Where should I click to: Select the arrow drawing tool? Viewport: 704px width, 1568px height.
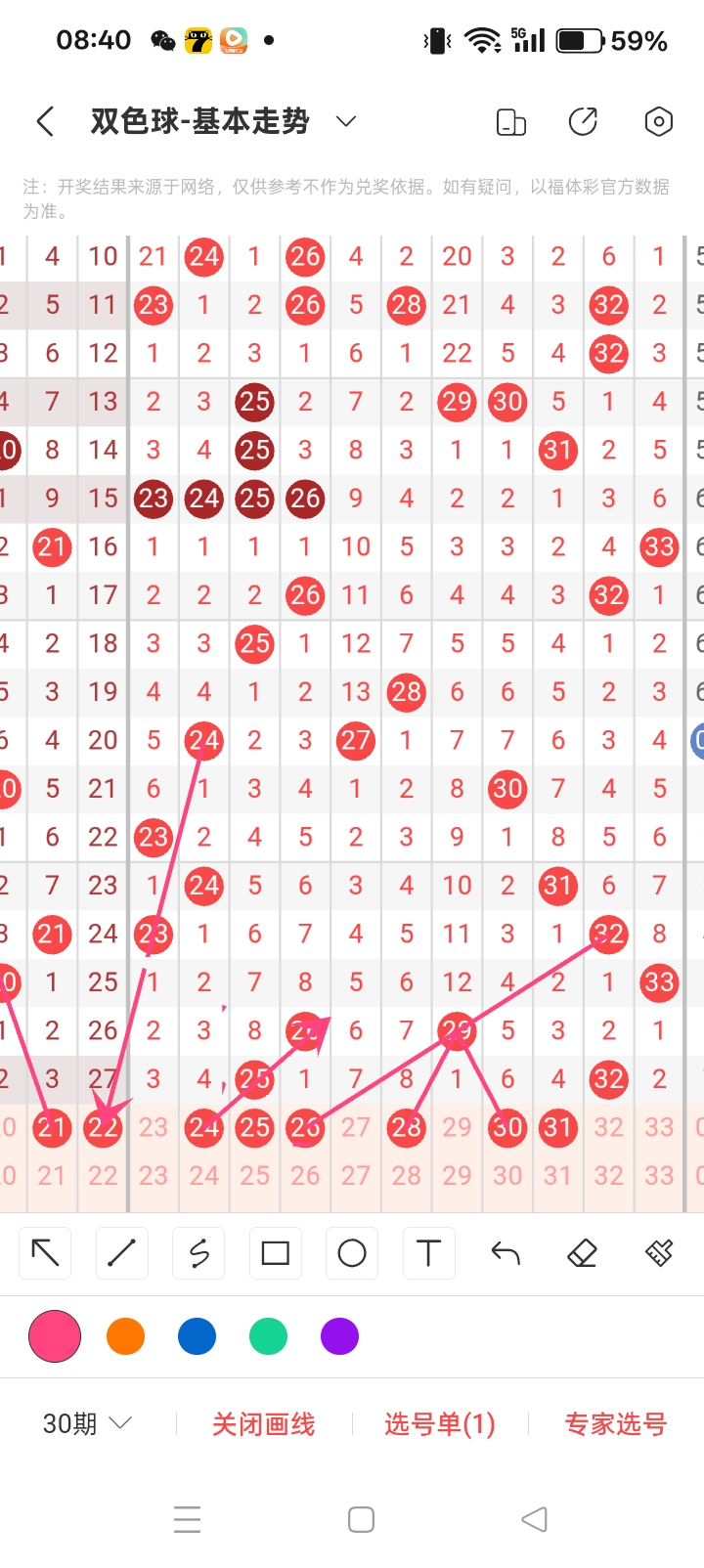[x=46, y=1253]
